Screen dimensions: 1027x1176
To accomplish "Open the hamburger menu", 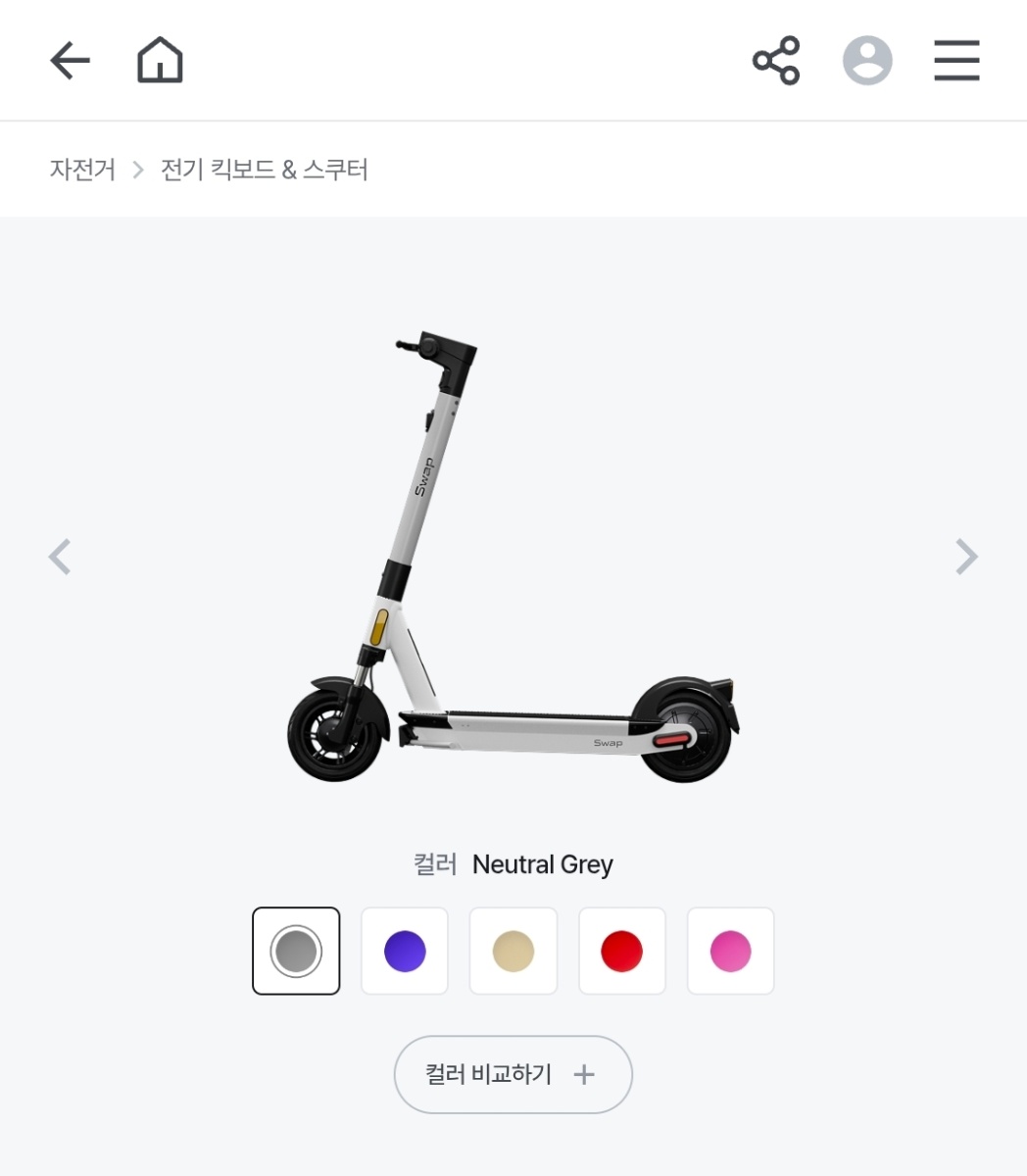I will click(956, 59).
